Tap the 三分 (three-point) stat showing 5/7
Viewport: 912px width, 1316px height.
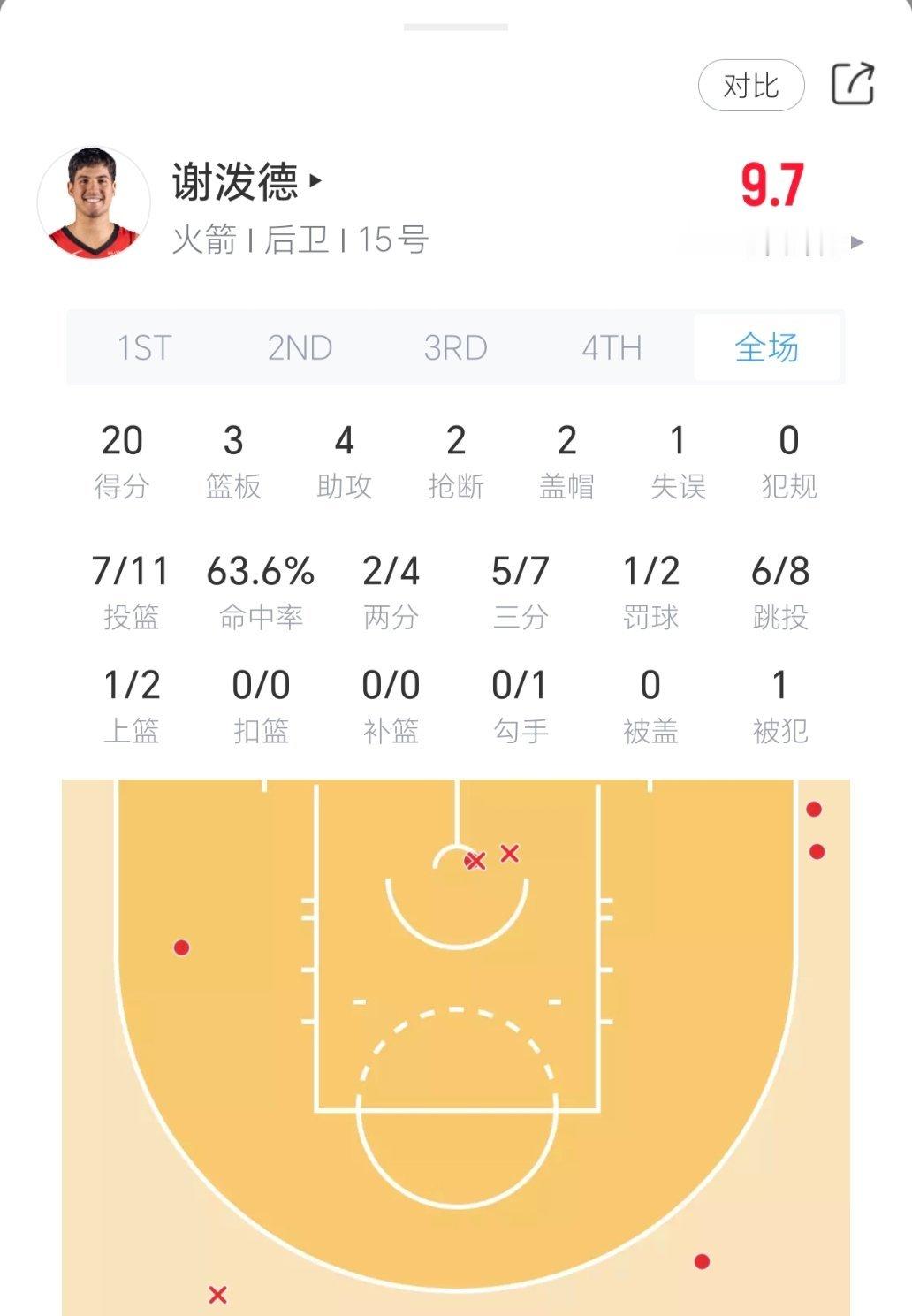[521, 588]
